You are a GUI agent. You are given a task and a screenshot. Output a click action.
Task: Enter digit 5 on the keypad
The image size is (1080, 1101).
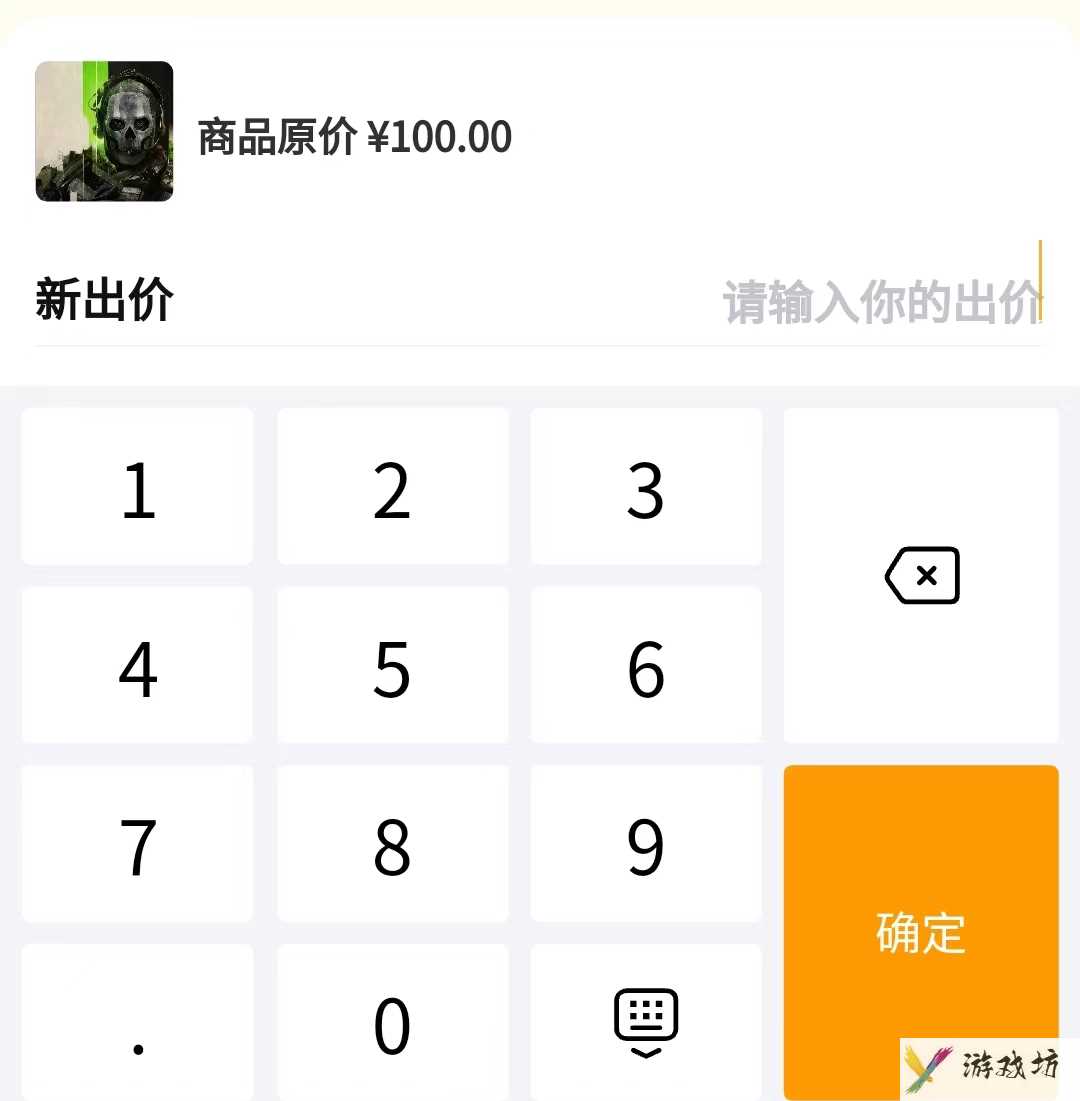tap(392, 666)
